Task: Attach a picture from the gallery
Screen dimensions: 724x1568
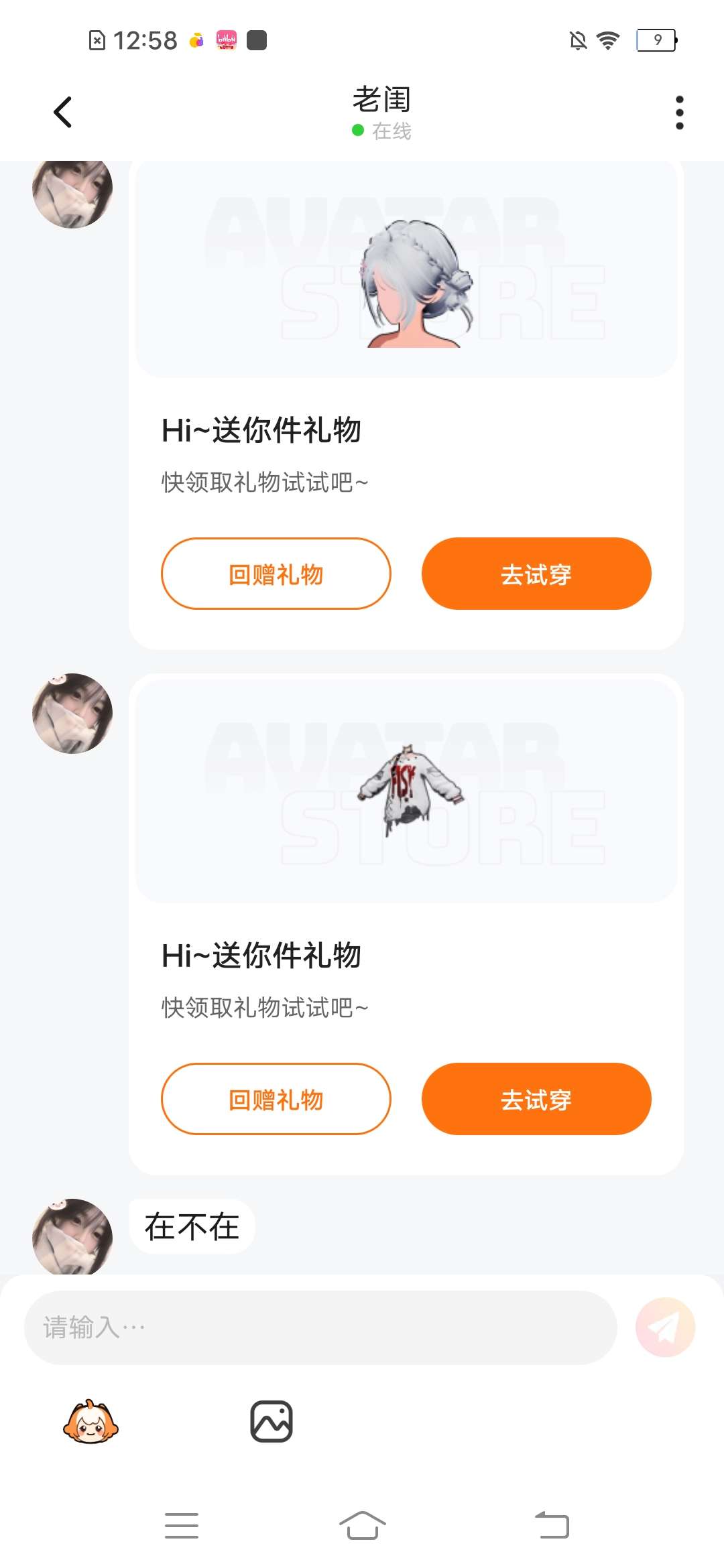Action: pos(271,1421)
